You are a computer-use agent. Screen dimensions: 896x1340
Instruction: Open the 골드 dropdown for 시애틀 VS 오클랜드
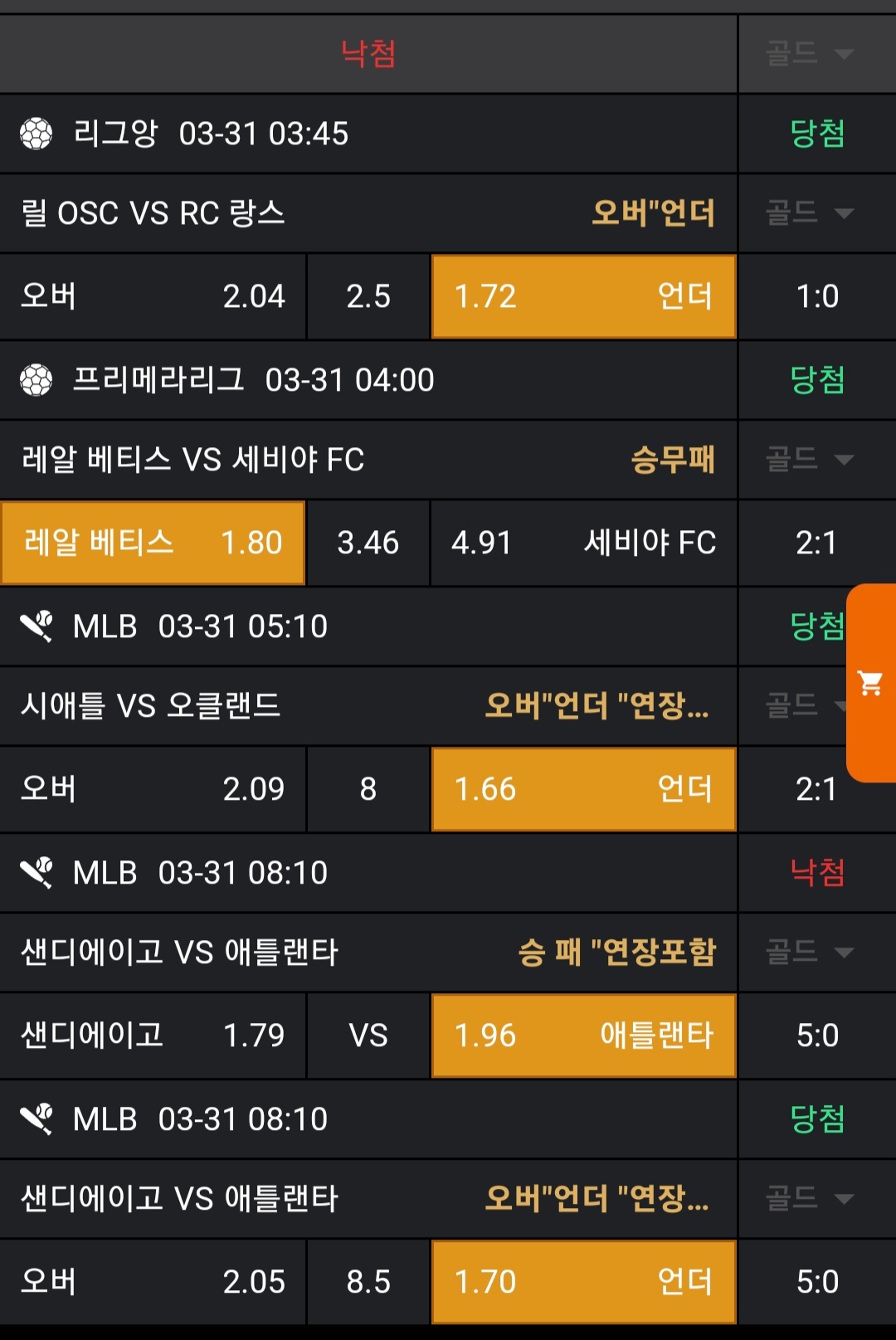pos(801,705)
